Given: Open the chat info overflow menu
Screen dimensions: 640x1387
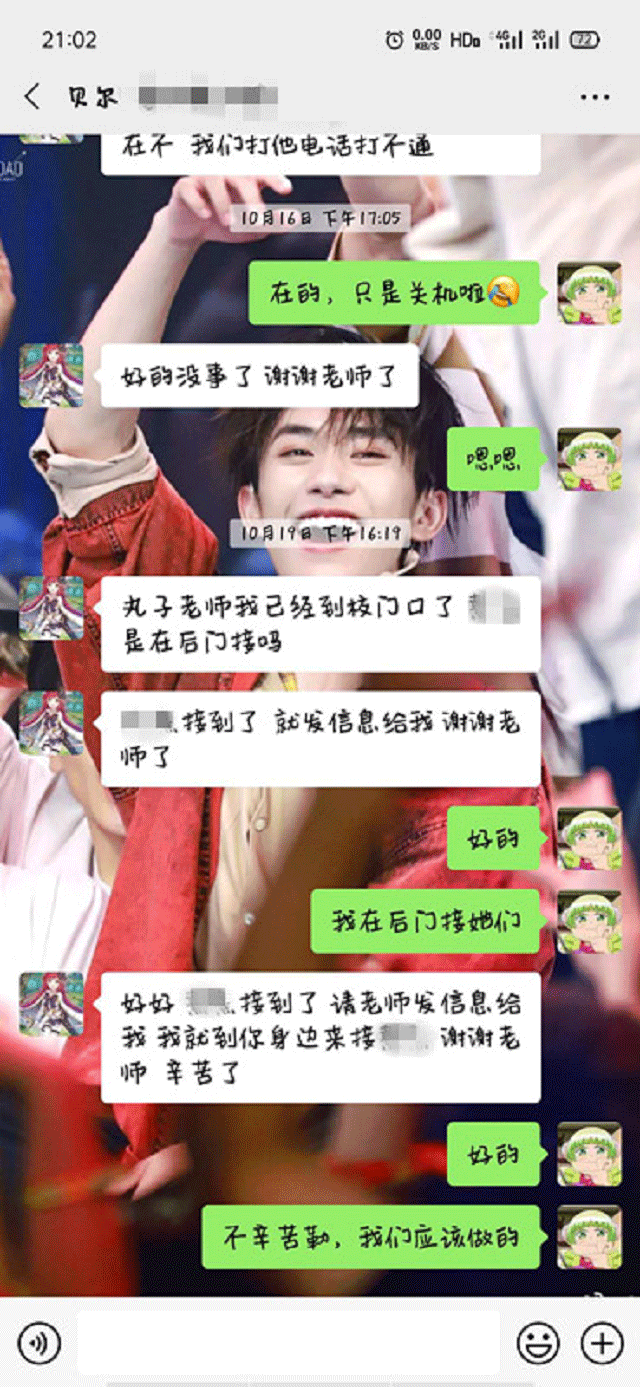Looking at the screenshot, I should pos(594,97).
